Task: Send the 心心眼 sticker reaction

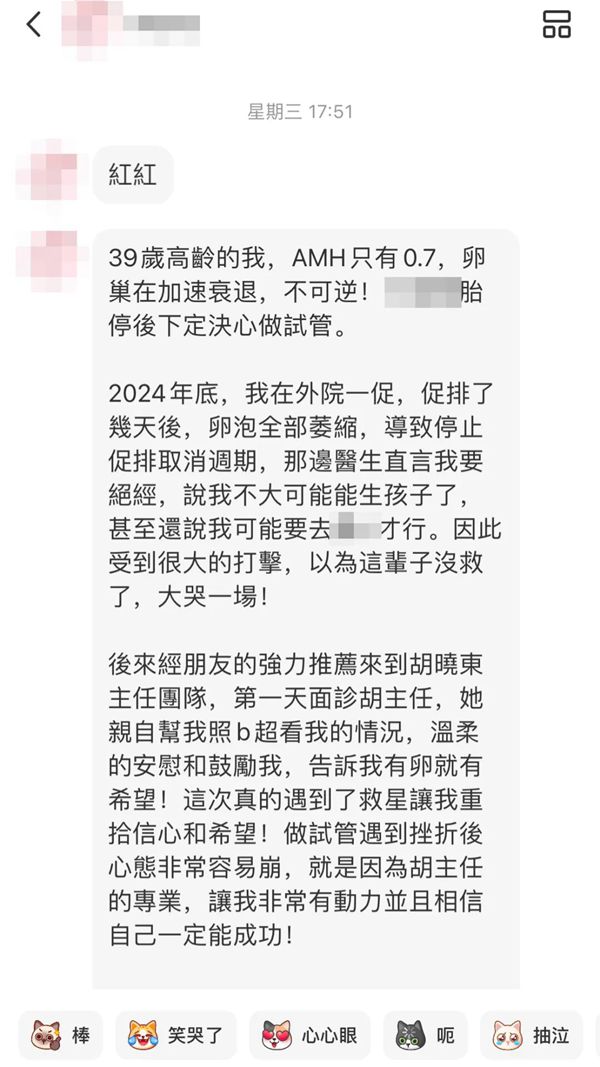Action: pyautogui.click(x=310, y=1035)
